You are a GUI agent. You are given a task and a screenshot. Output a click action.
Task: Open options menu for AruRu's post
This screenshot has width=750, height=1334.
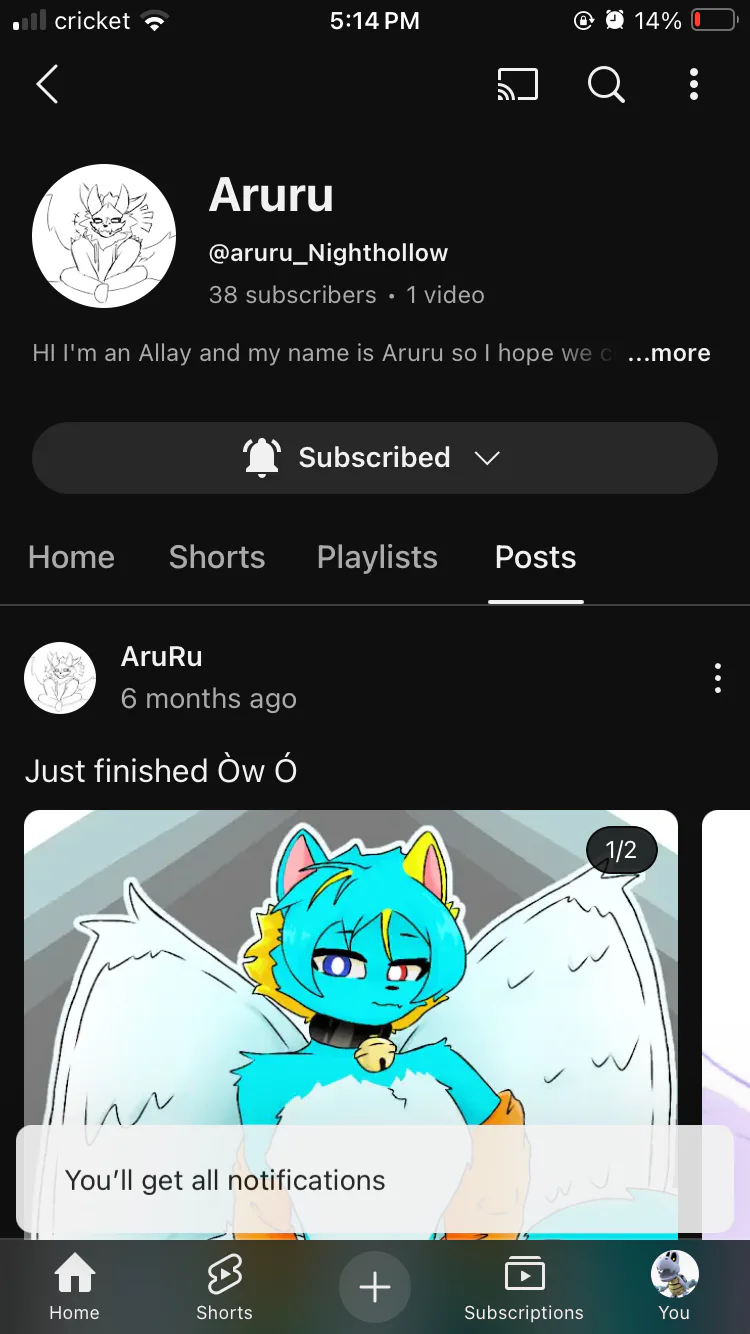pyautogui.click(x=717, y=678)
